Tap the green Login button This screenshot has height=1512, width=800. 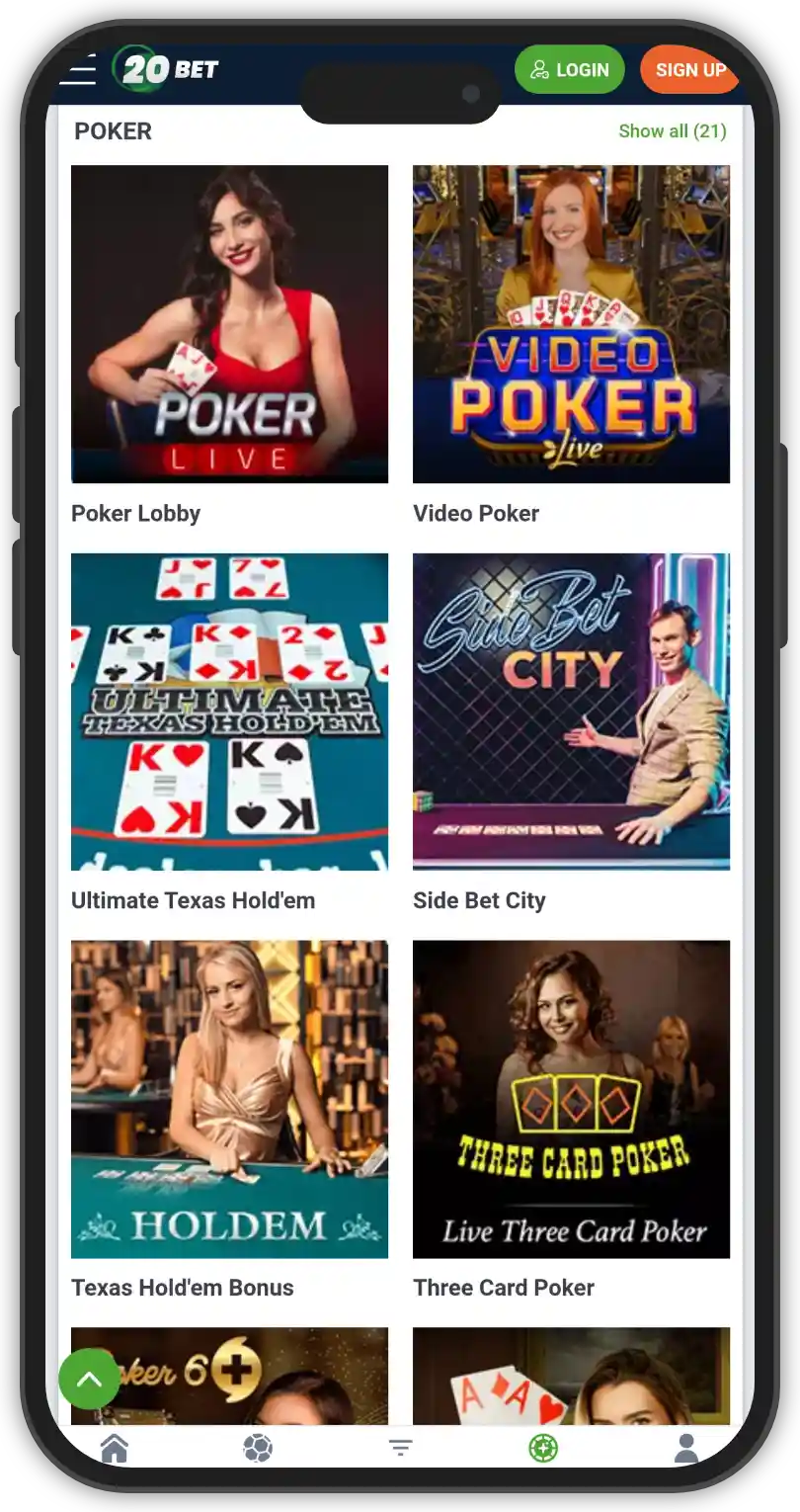point(569,70)
